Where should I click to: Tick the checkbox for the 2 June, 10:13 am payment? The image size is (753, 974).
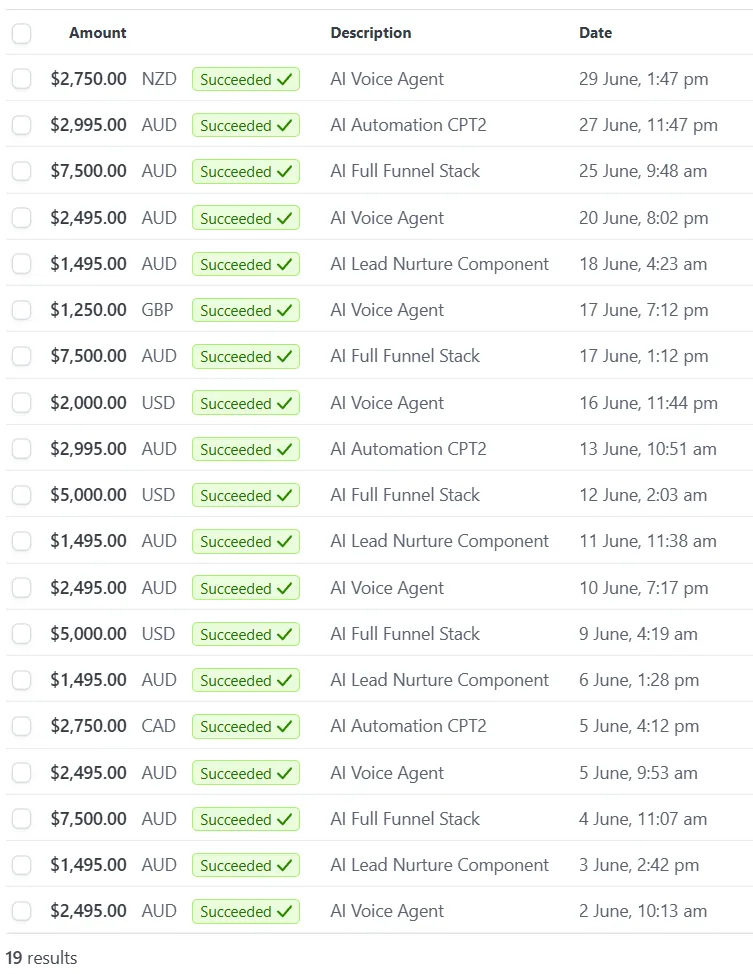[x=21, y=911]
